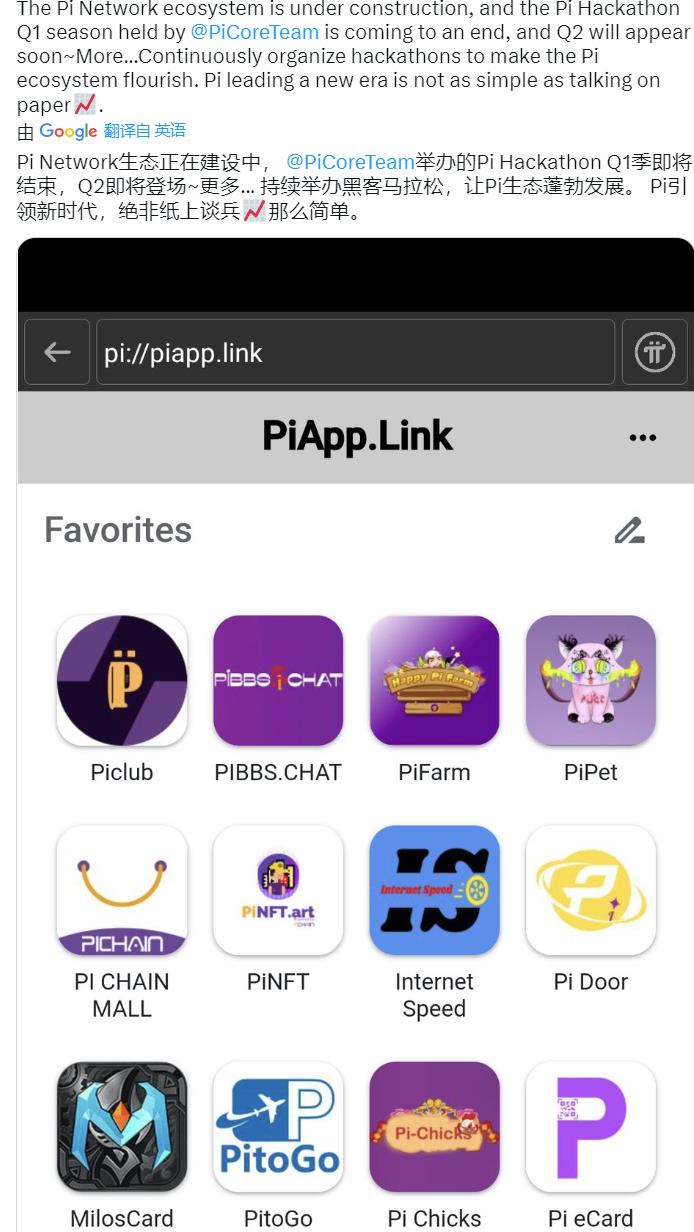
Task: Open @PiCoreTeam mention in the English text
Action: pos(254,32)
